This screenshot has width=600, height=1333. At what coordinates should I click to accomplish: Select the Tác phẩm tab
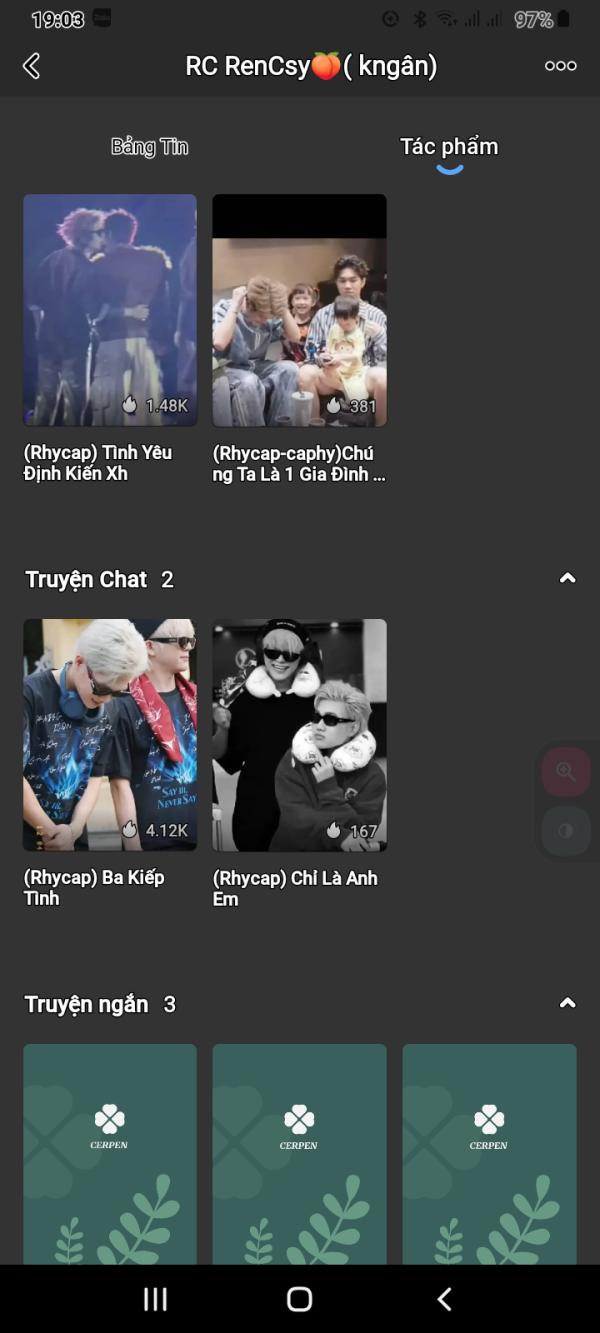click(x=449, y=147)
